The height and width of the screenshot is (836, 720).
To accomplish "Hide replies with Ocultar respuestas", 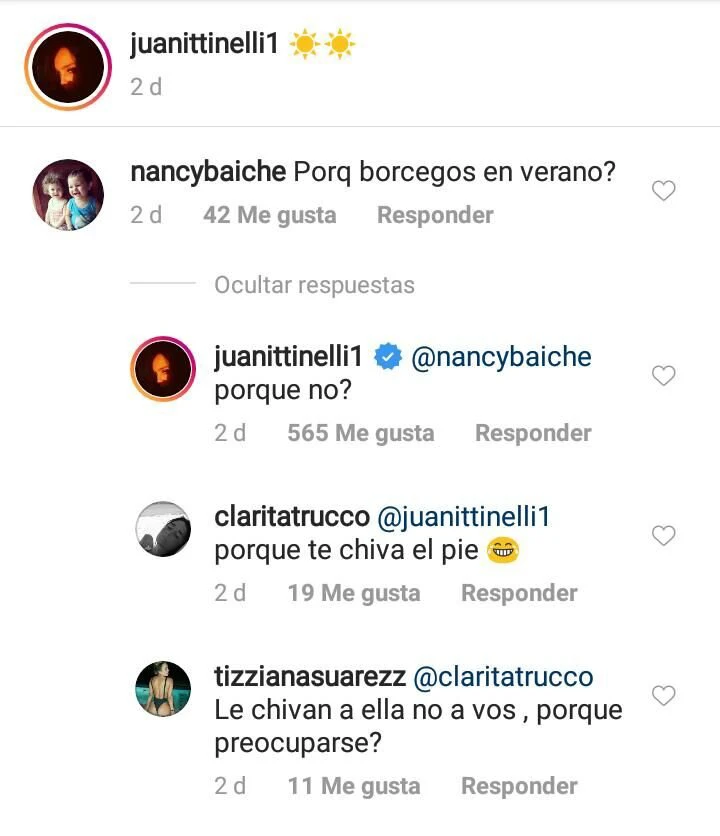I will [x=313, y=285].
